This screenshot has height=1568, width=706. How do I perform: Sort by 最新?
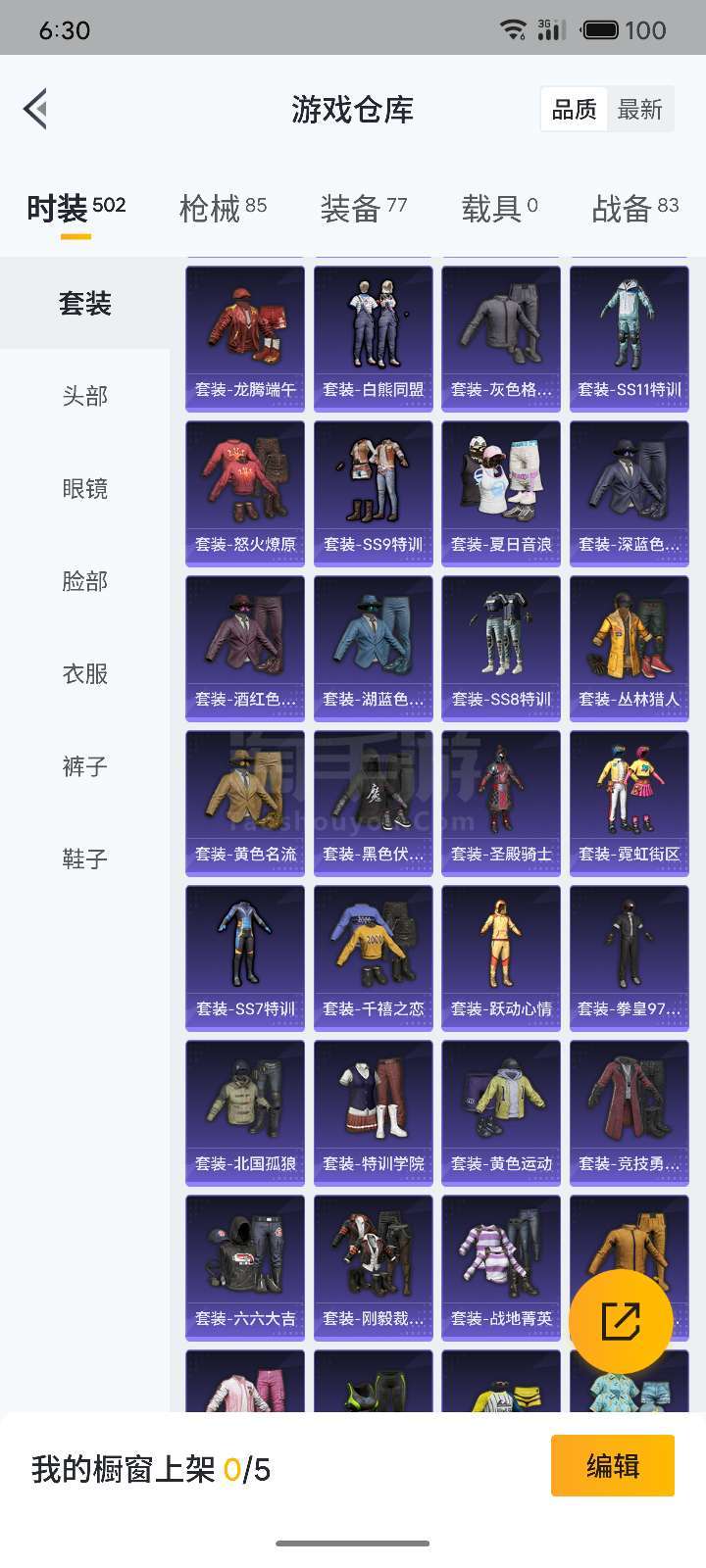pyautogui.click(x=640, y=109)
